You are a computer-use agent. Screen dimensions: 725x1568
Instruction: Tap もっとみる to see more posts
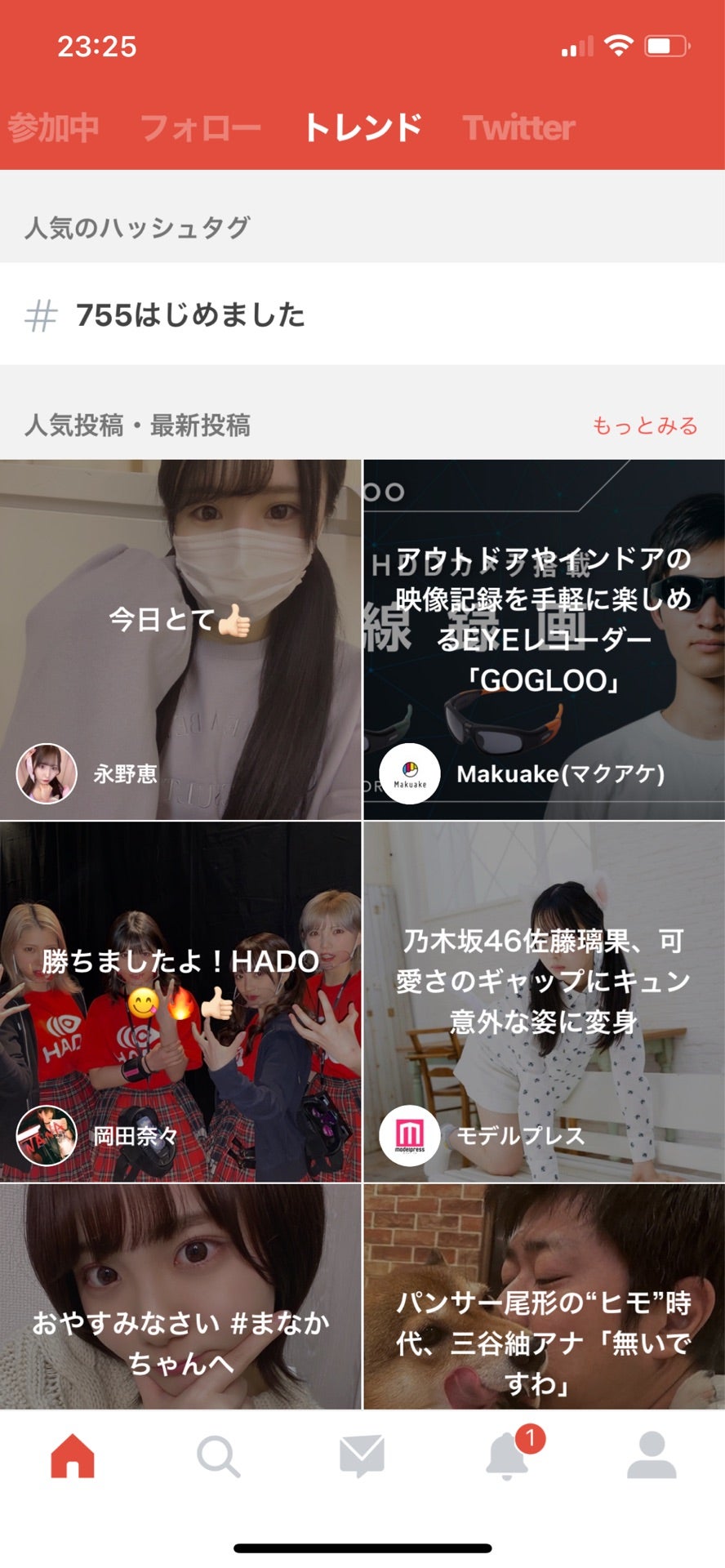point(644,425)
